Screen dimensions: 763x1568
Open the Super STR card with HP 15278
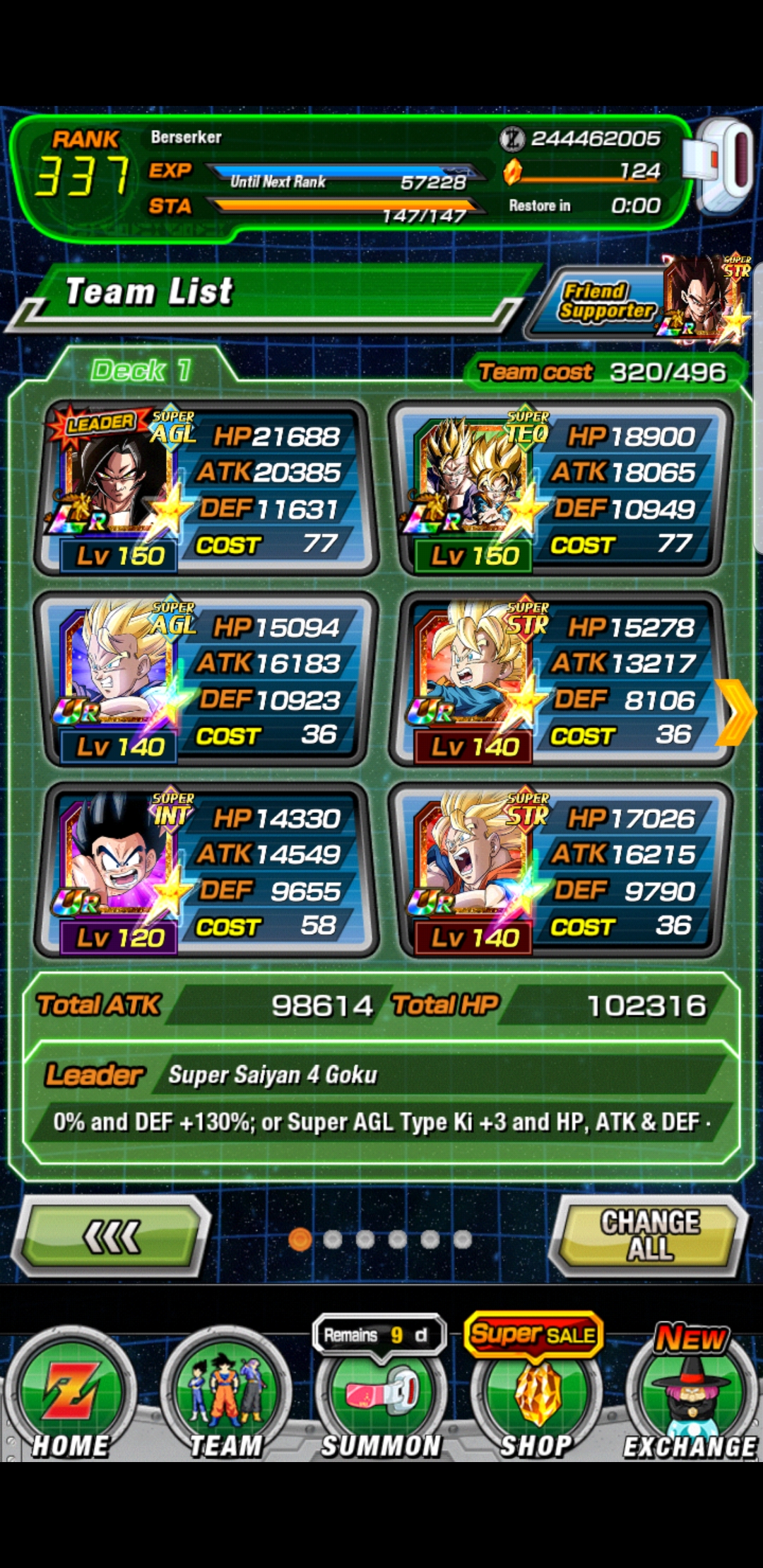tap(560, 679)
